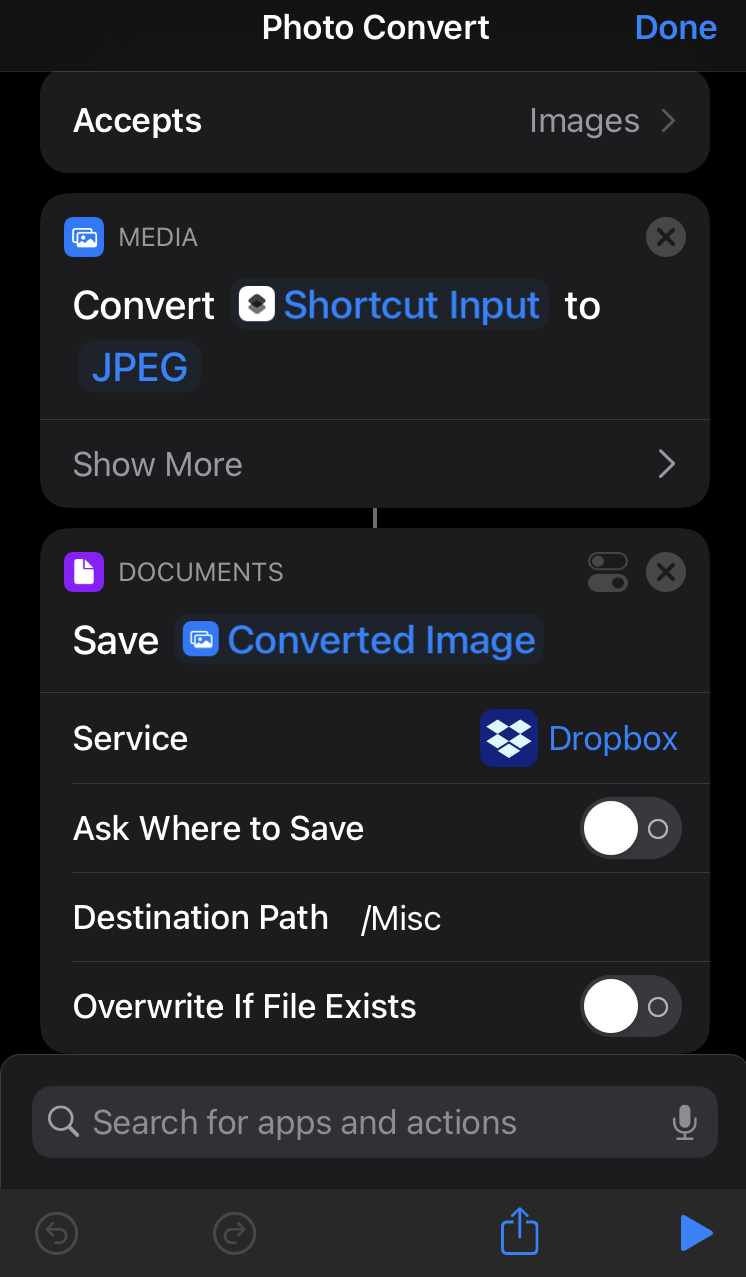Tap the Converted Image variable
Image resolution: width=746 pixels, height=1277 pixels.
click(x=360, y=640)
